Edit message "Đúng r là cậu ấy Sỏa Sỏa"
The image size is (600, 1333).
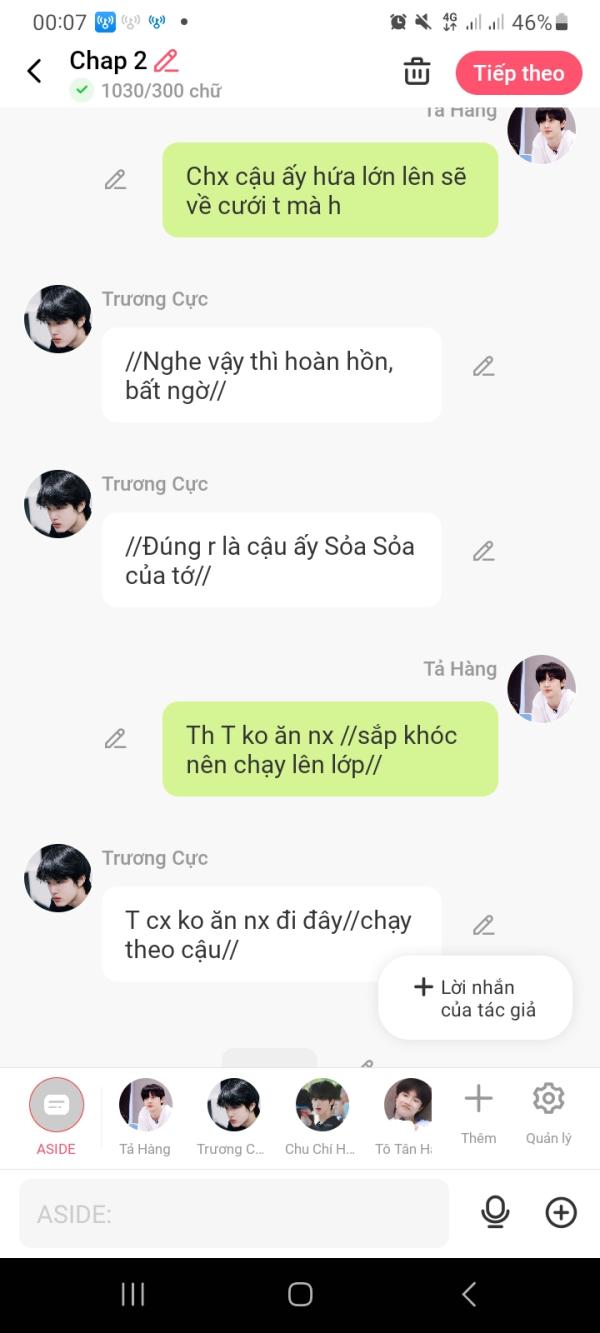[x=484, y=551]
